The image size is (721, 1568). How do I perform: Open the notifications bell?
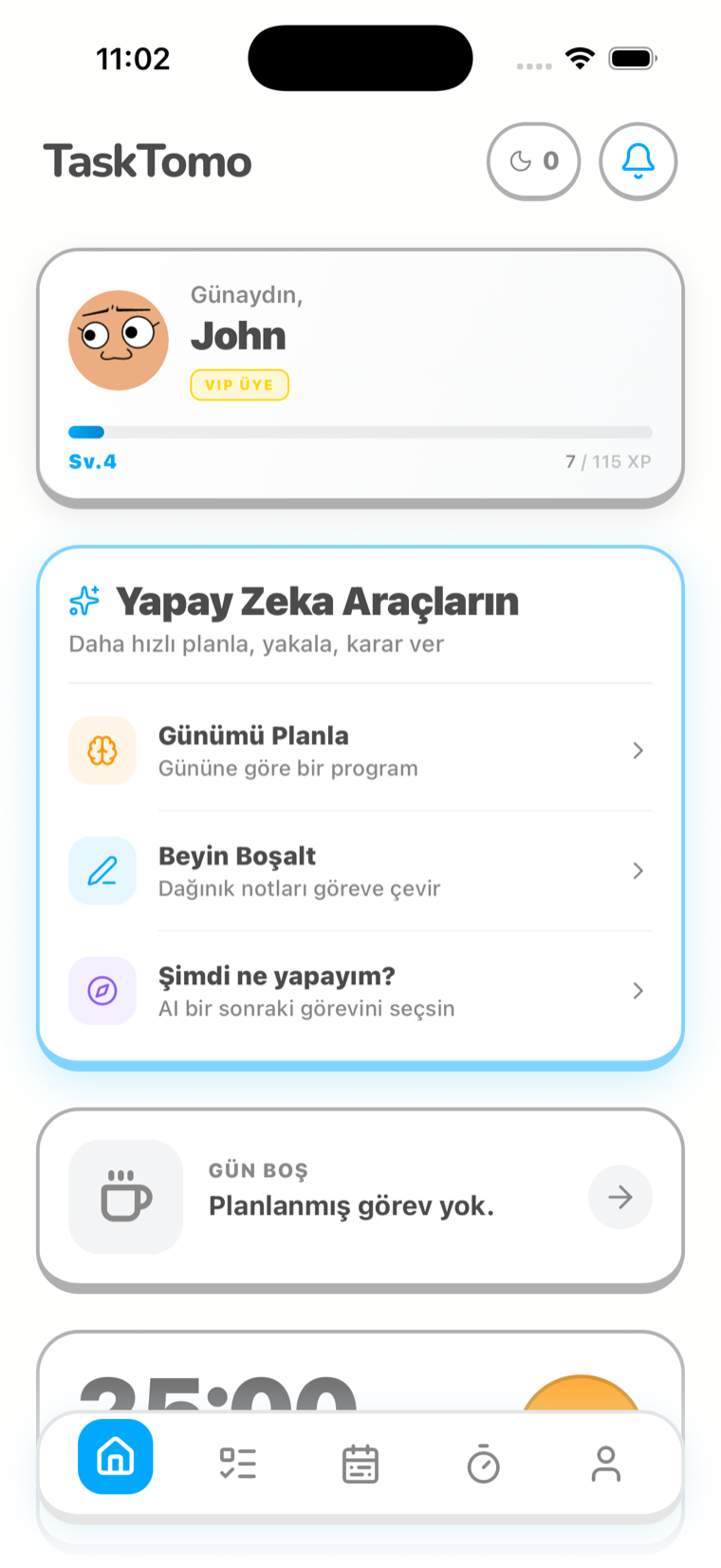click(638, 161)
